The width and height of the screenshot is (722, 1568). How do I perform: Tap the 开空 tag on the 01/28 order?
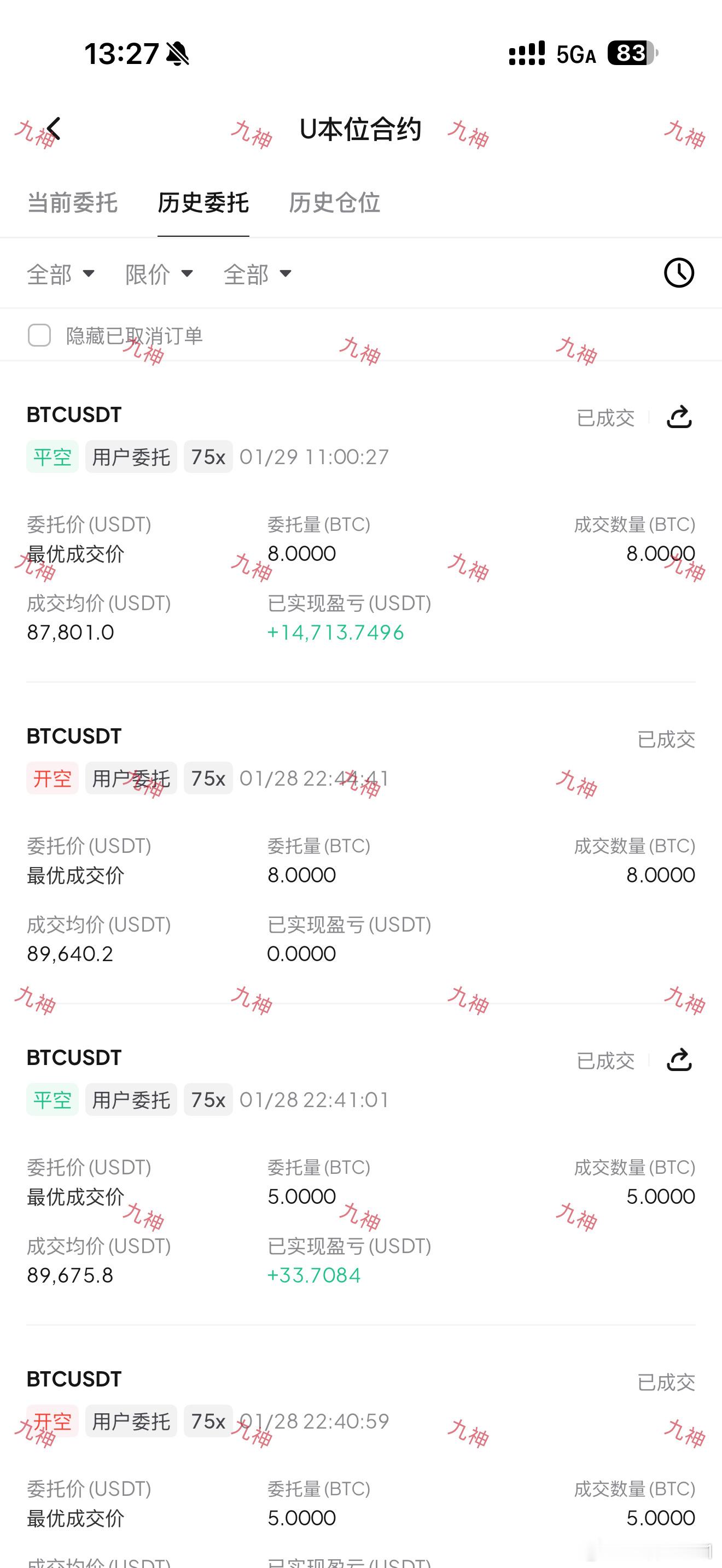click(x=52, y=777)
